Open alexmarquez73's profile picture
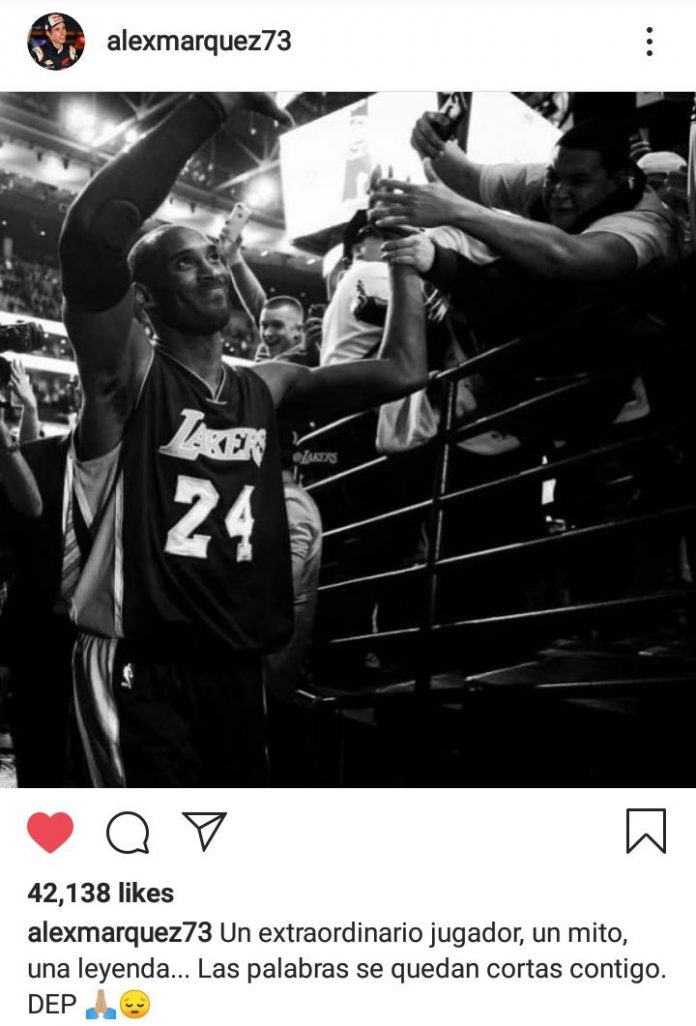 coord(55,41)
